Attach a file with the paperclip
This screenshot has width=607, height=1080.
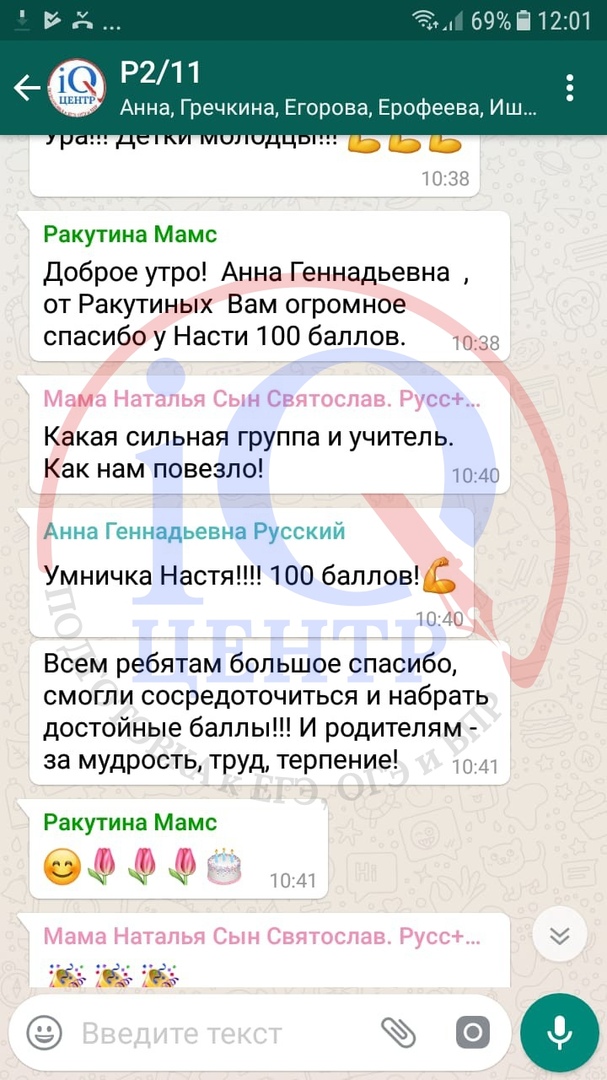tap(398, 1032)
